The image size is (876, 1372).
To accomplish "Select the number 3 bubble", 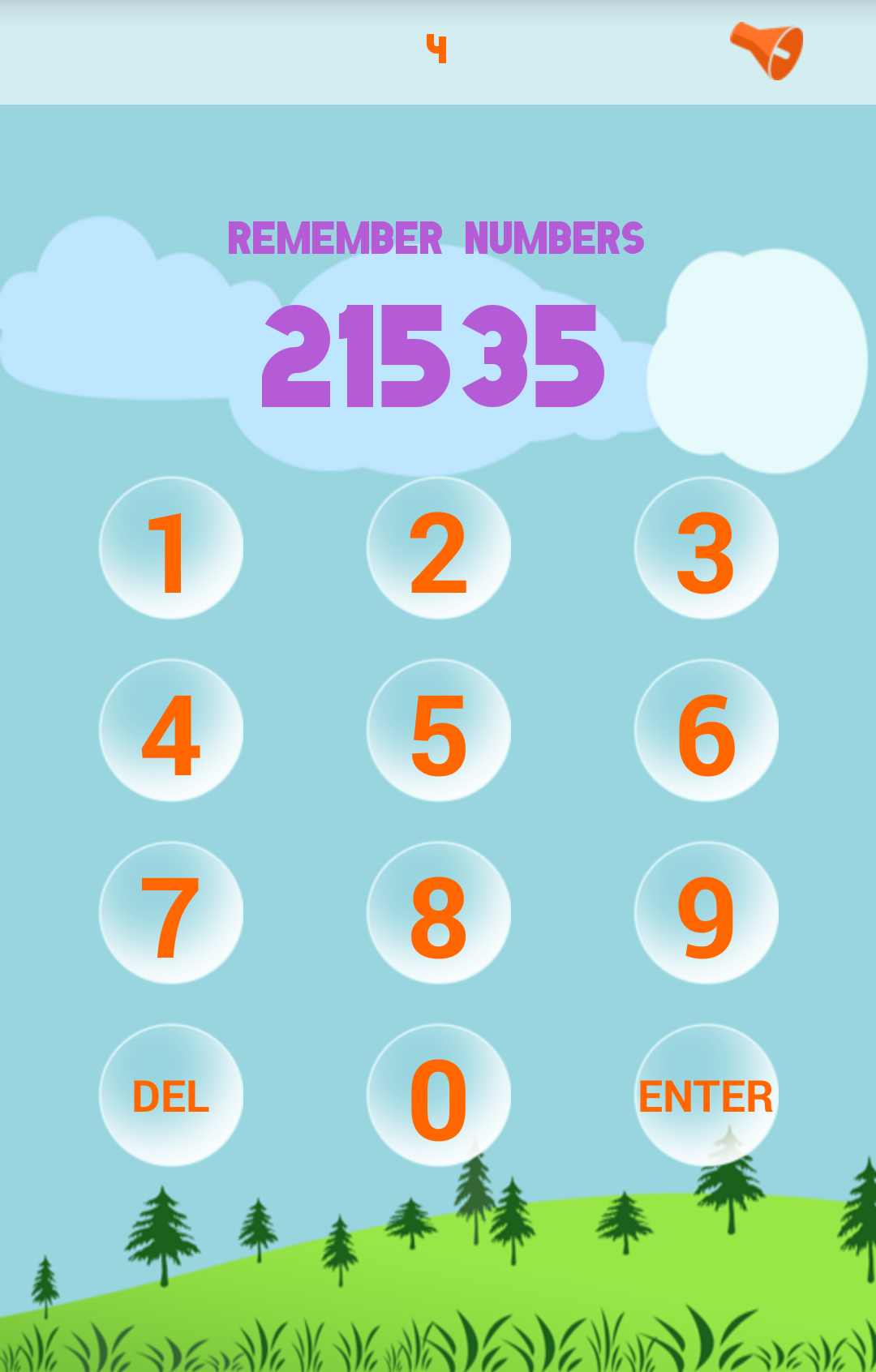I will 706,549.
